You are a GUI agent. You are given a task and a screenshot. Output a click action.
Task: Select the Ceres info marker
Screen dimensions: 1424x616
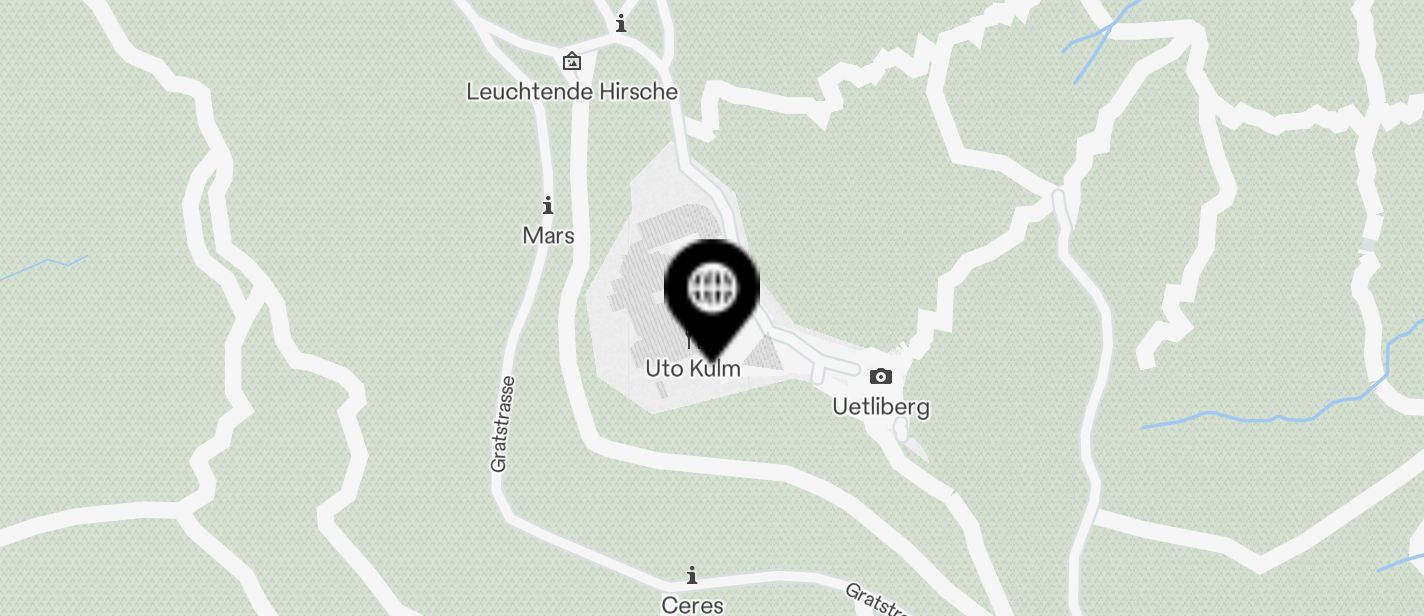692,576
